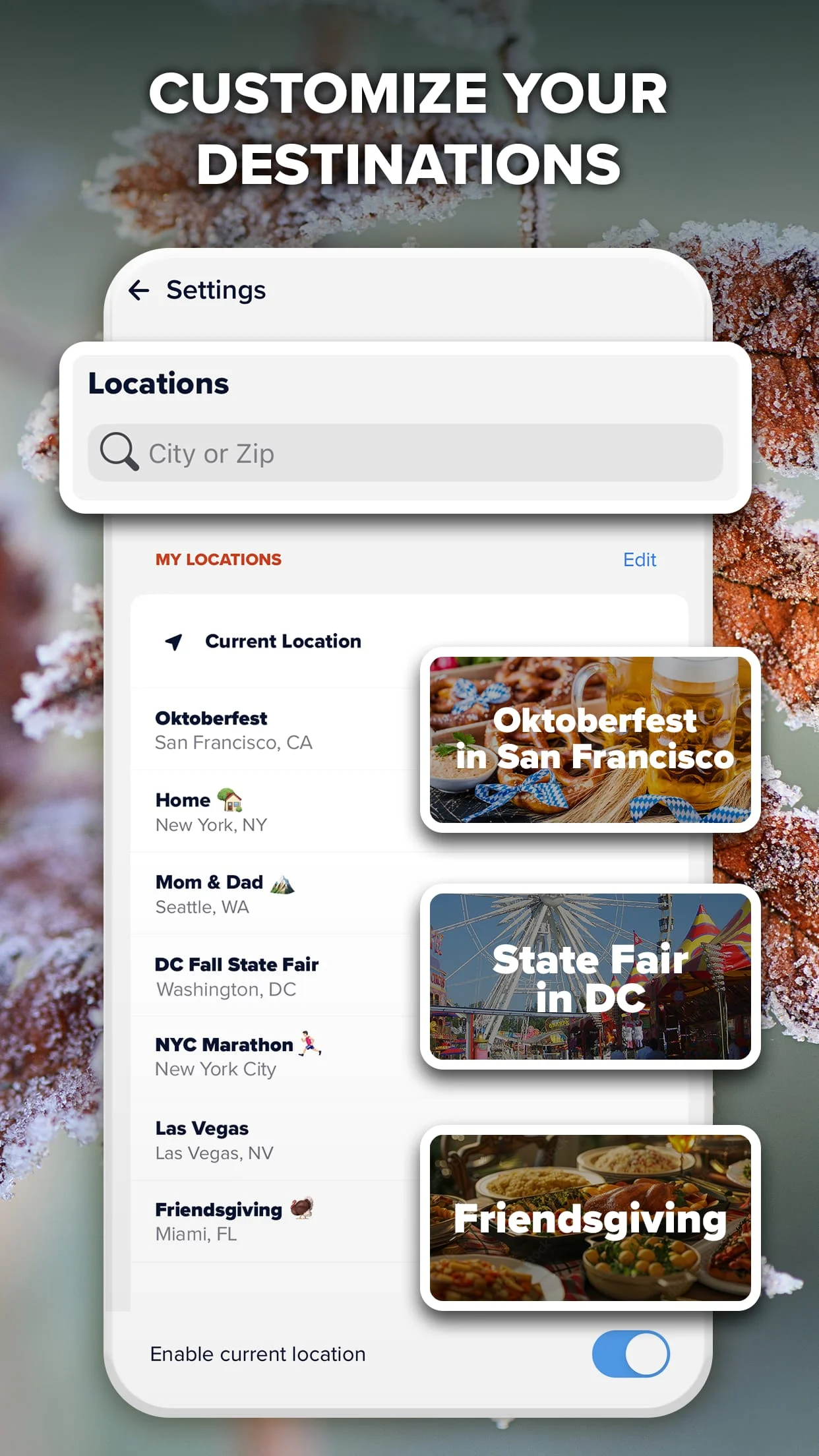Click Edit to manage saved locations
Image resolution: width=819 pixels, height=1456 pixels.
[x=639, y=560]
